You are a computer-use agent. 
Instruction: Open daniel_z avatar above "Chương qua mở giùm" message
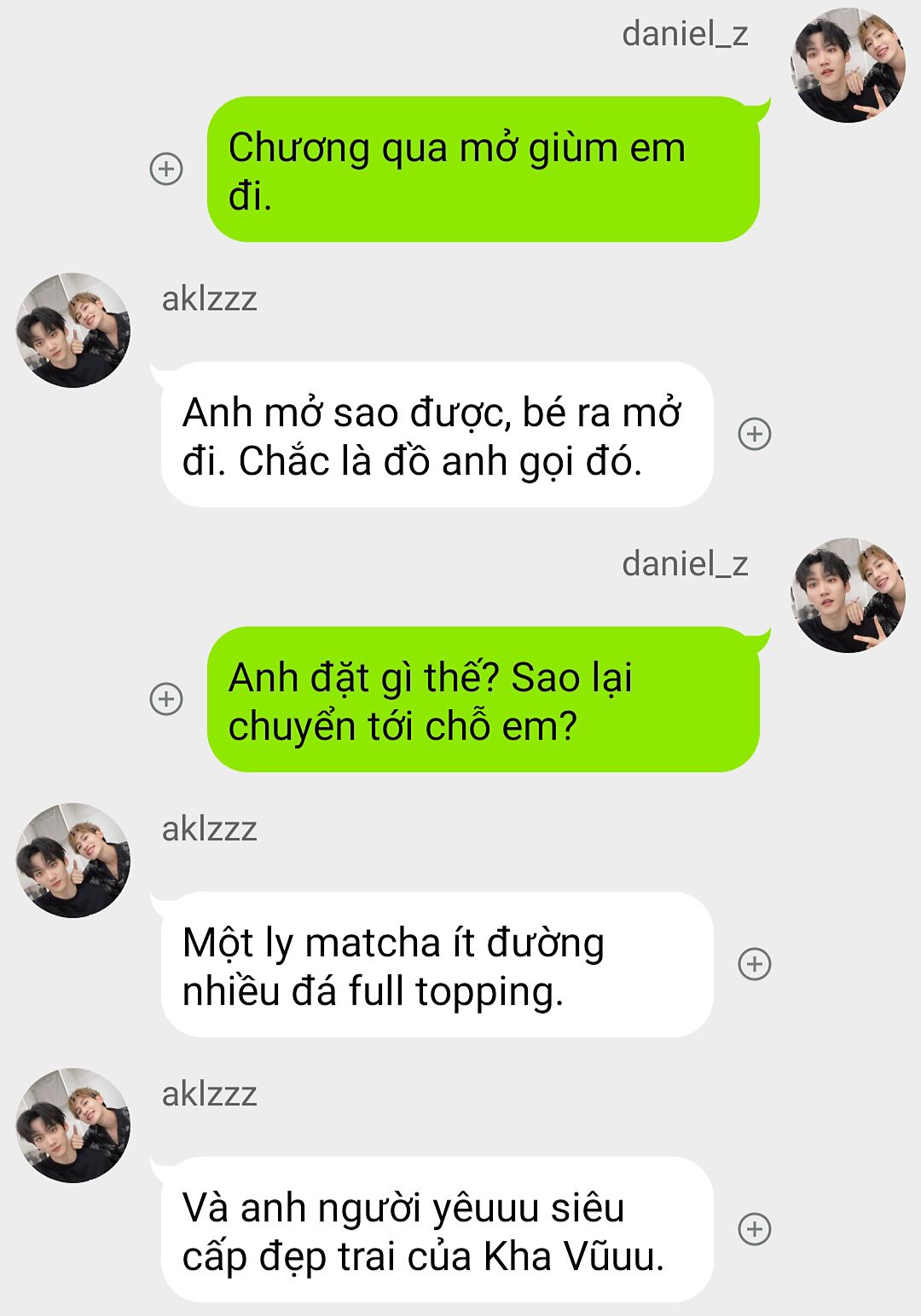click(848, 66)
